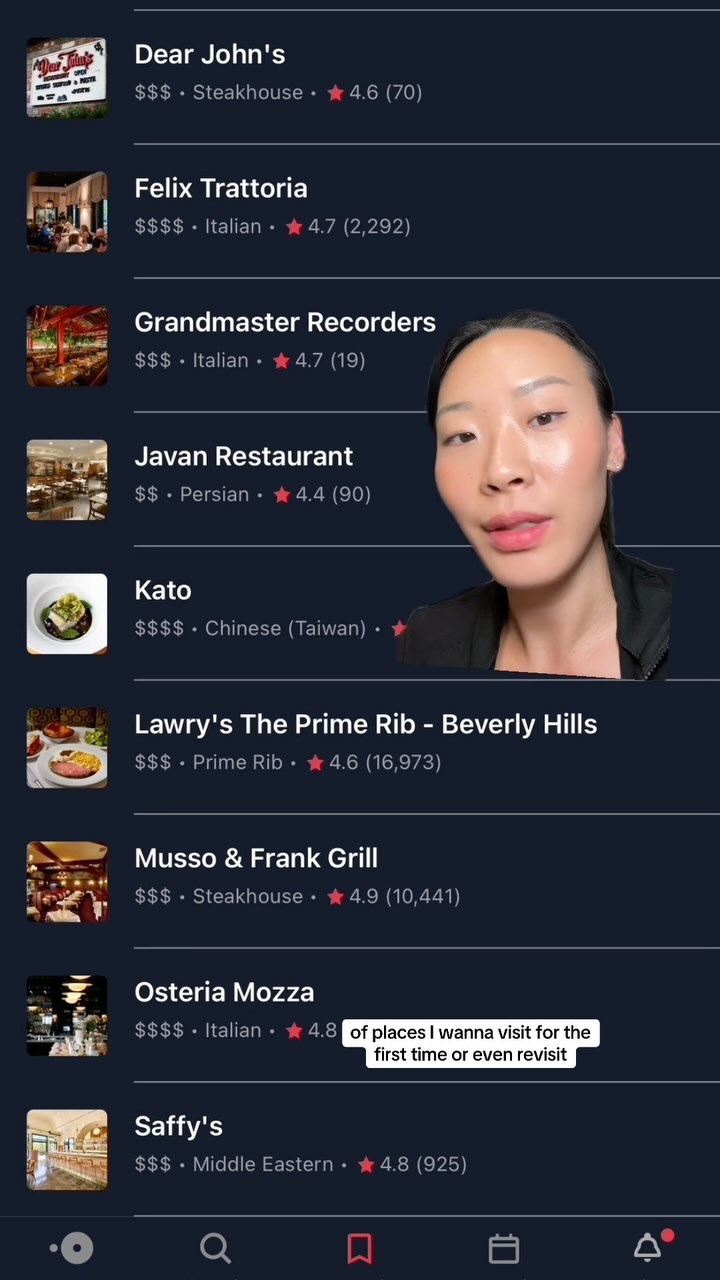This screenshot has height=1280, width=720.
Task: Open the saved bookmark tab
Action: point(359,1248)
